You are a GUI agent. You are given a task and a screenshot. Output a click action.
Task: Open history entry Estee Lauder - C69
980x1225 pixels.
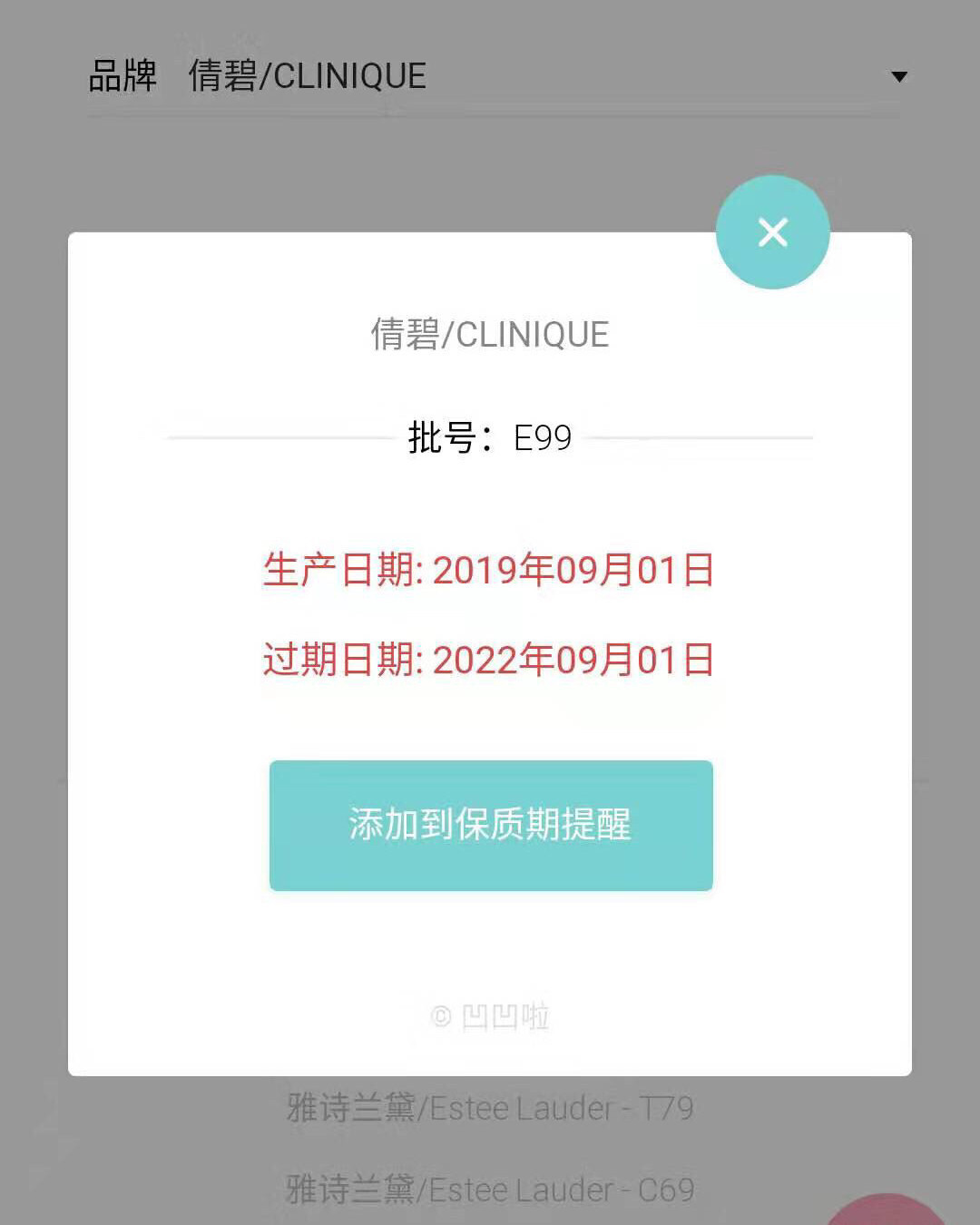click(x=490, y=1190)
